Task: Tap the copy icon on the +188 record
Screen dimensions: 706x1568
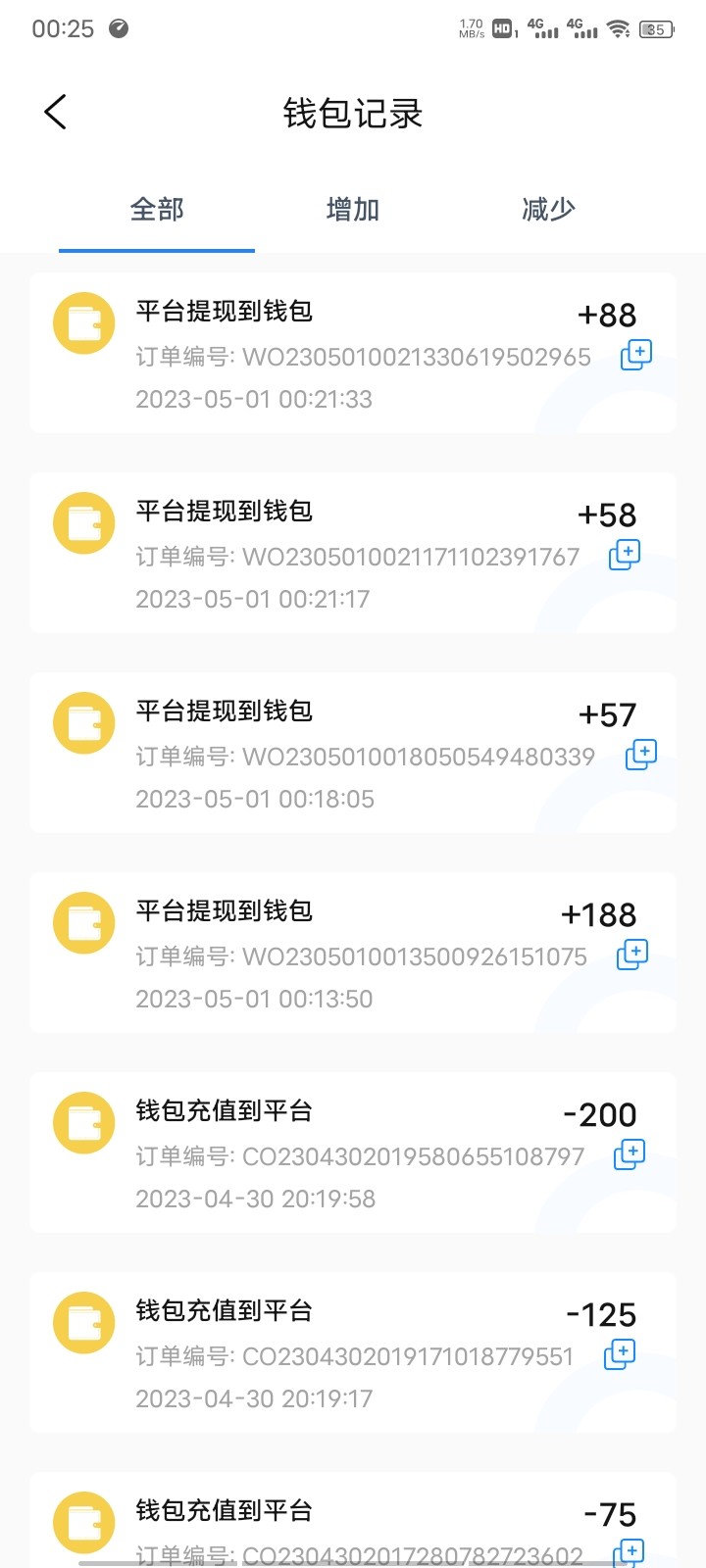Action: click(x=633, y=954)
